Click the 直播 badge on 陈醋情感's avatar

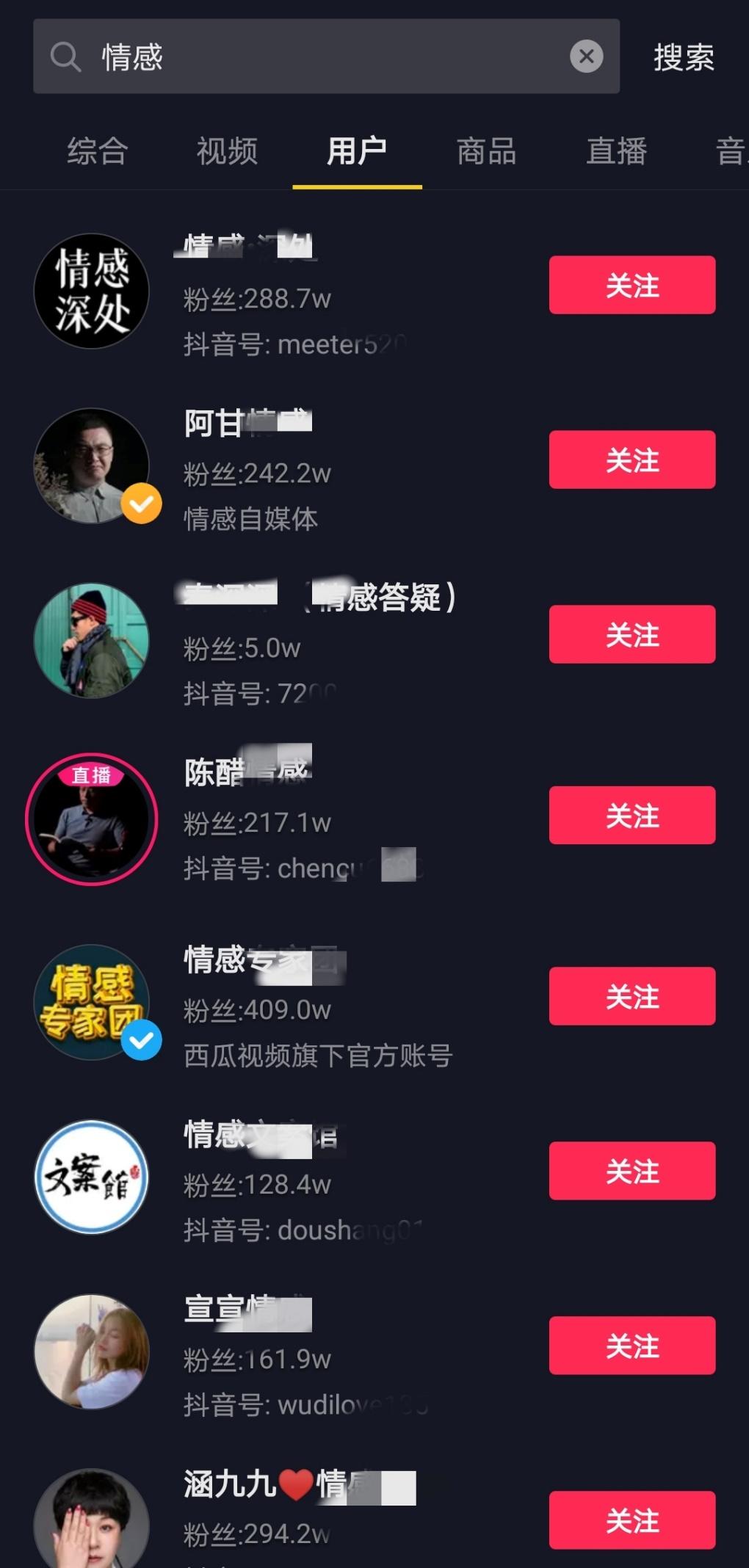[x=90, y=776]
